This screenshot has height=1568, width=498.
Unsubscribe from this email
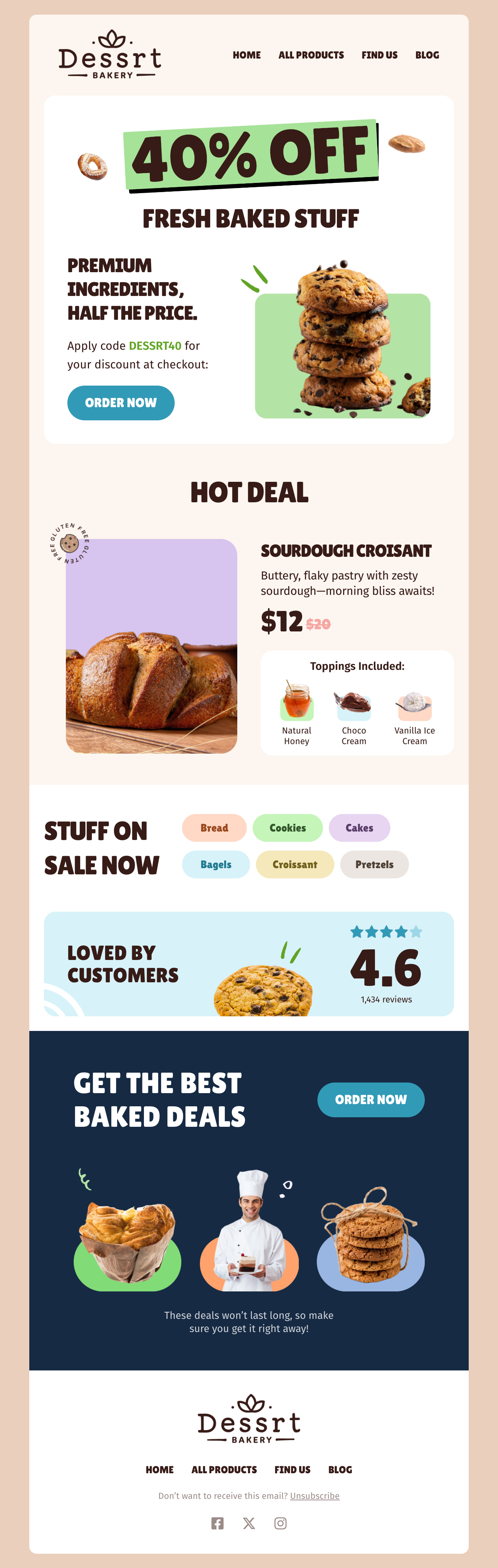[x=315, y=1496]
